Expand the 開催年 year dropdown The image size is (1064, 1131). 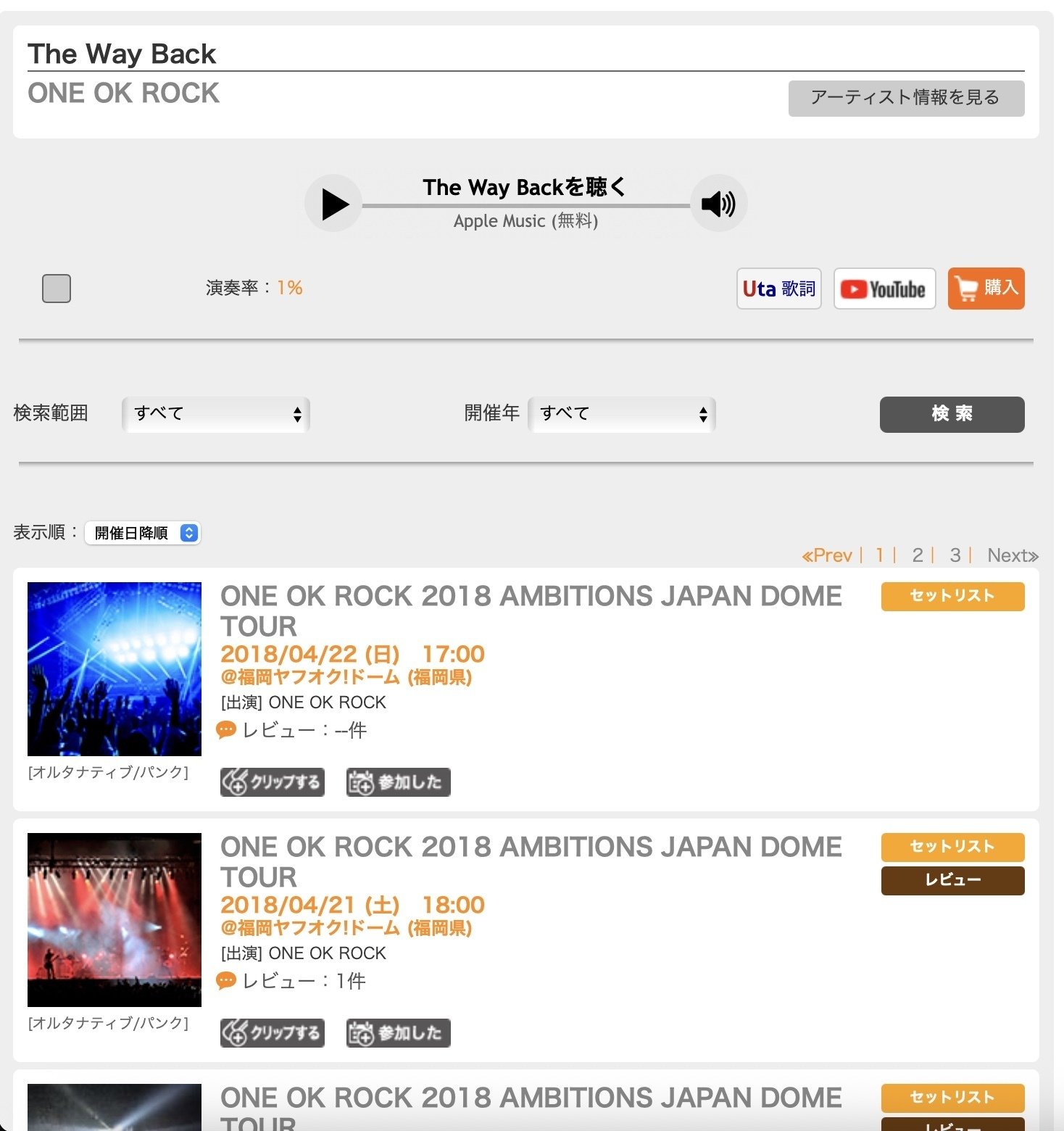click(x=622, y=414)
